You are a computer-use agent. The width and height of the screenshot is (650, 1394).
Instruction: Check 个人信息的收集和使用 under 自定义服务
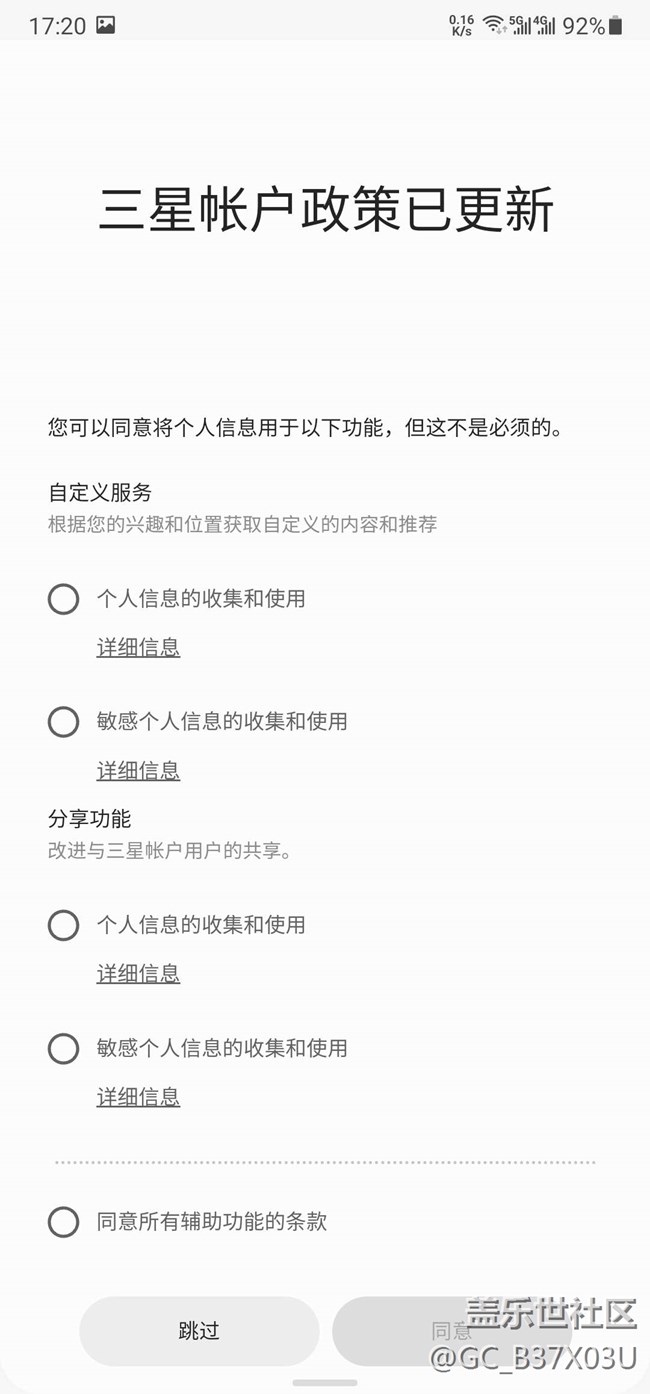63,599
